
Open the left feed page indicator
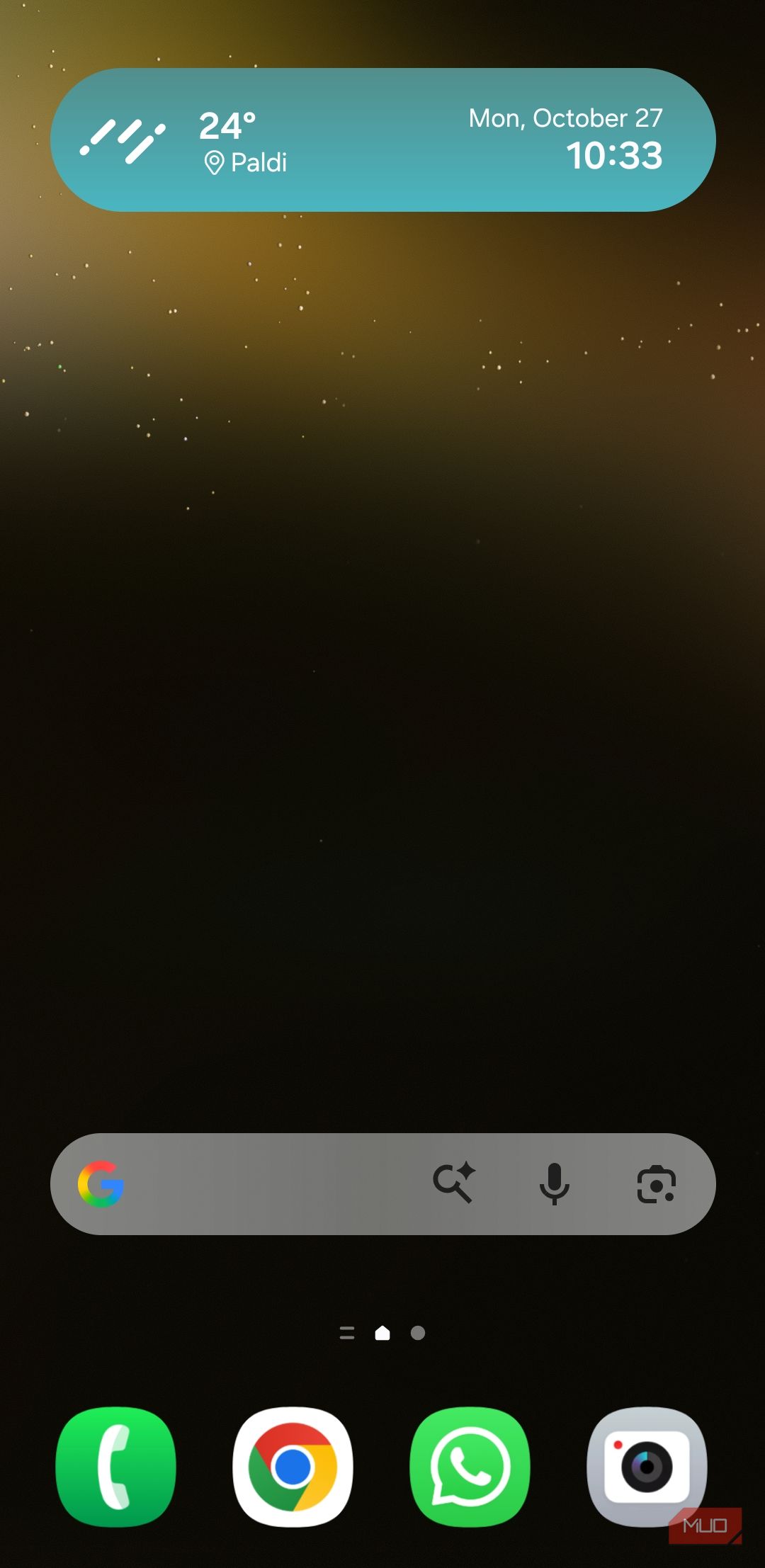tap(347, 1333)
